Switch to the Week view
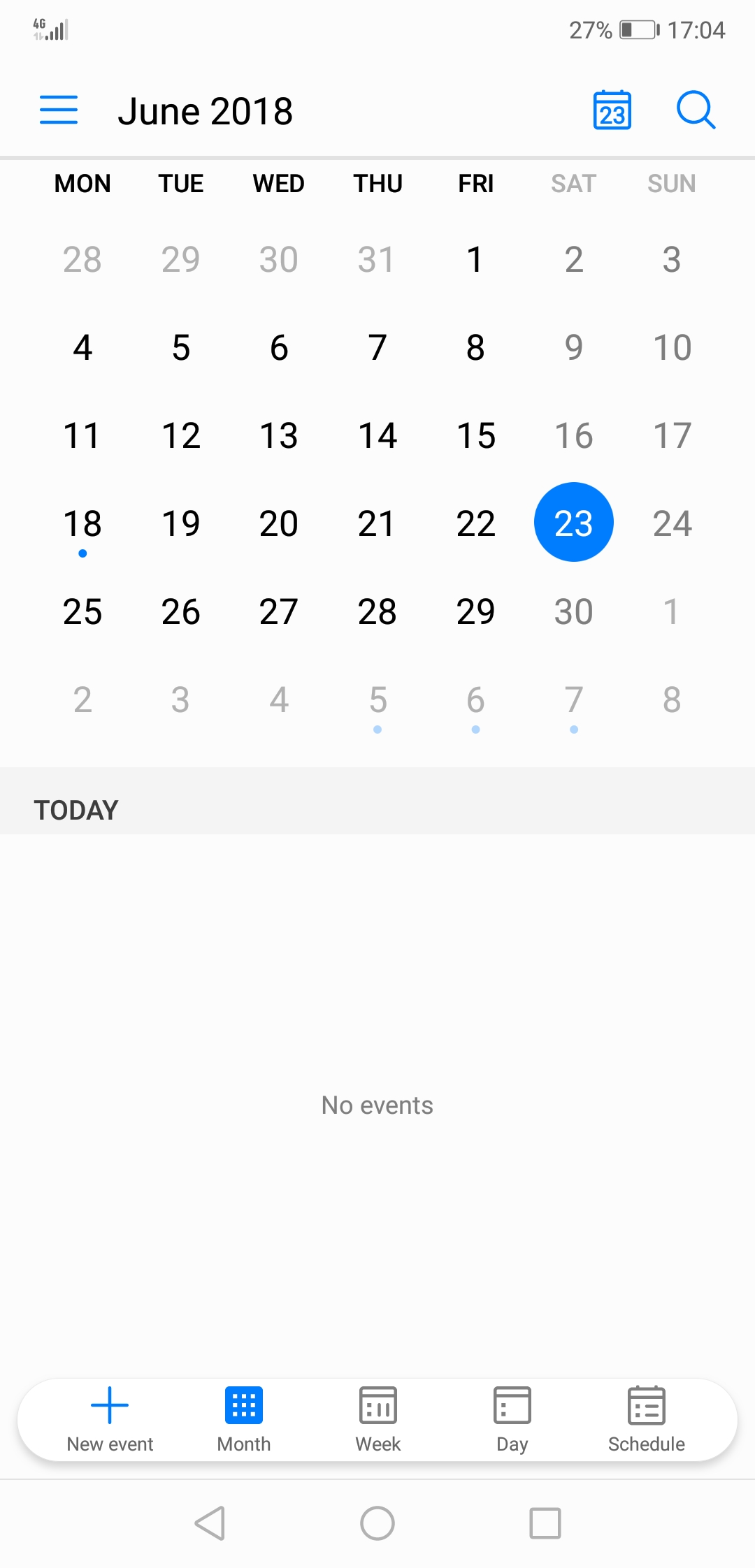This screenshot has width=755, height=1568. [x=378, y=1419]
